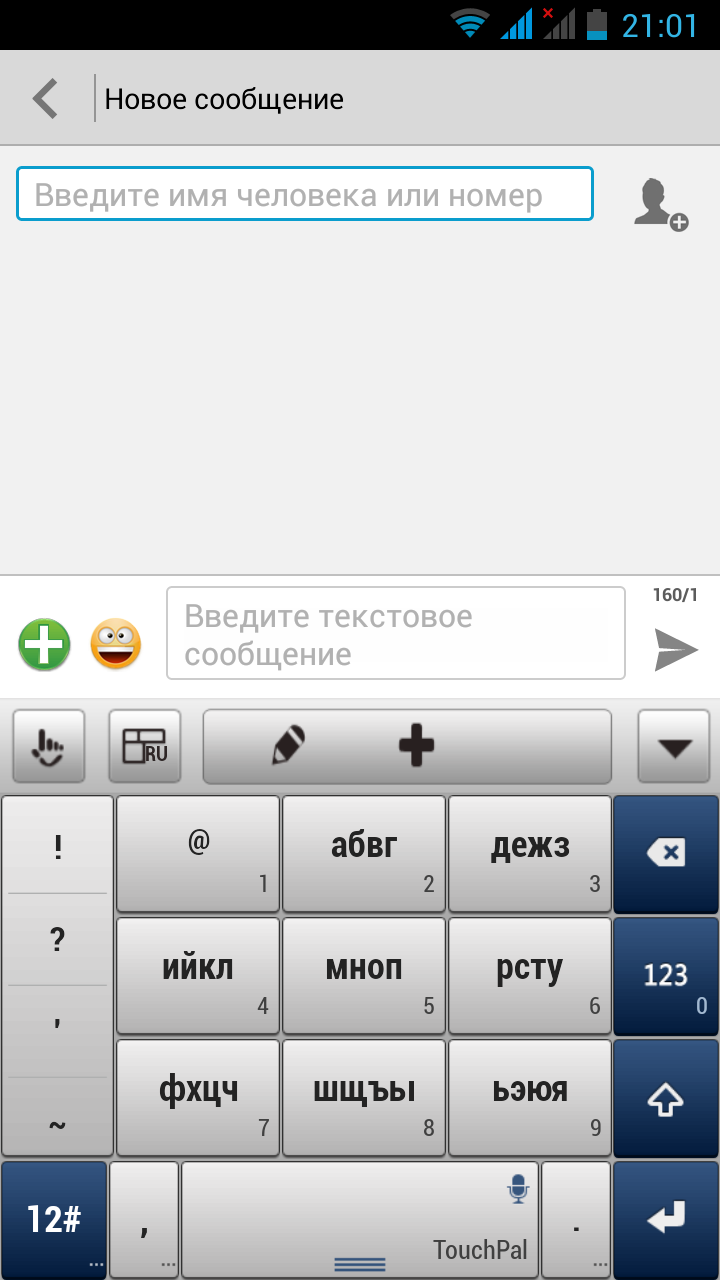This screenshot has height=1280, width=720.
Task: Tap the ьэюя key
Action: [x=530, y=1098]
